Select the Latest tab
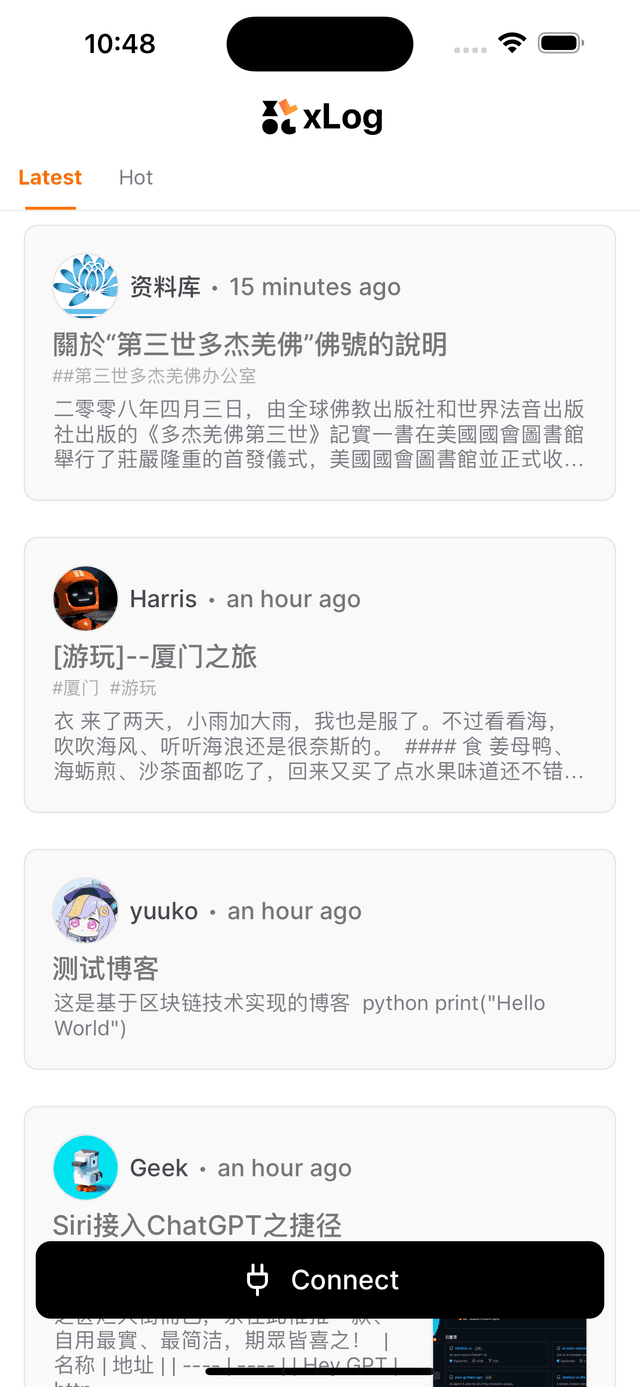Viewport: 640px width, 1387px height. pos(50,178)
